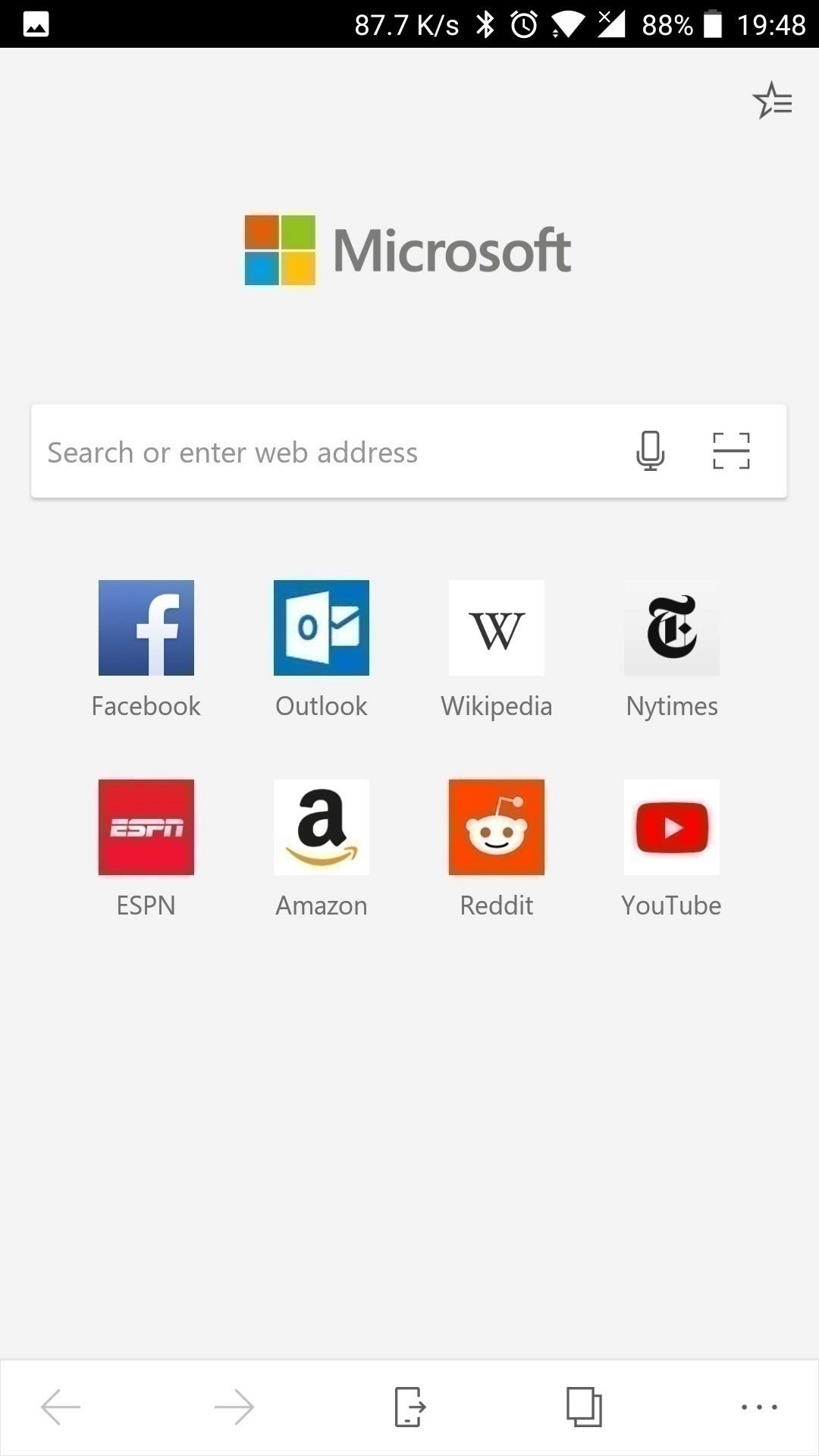Image resolution: width=819 pixels, height=1456 pixels.
Task: Open the three-dot more menu
Action: point(759,1407)
